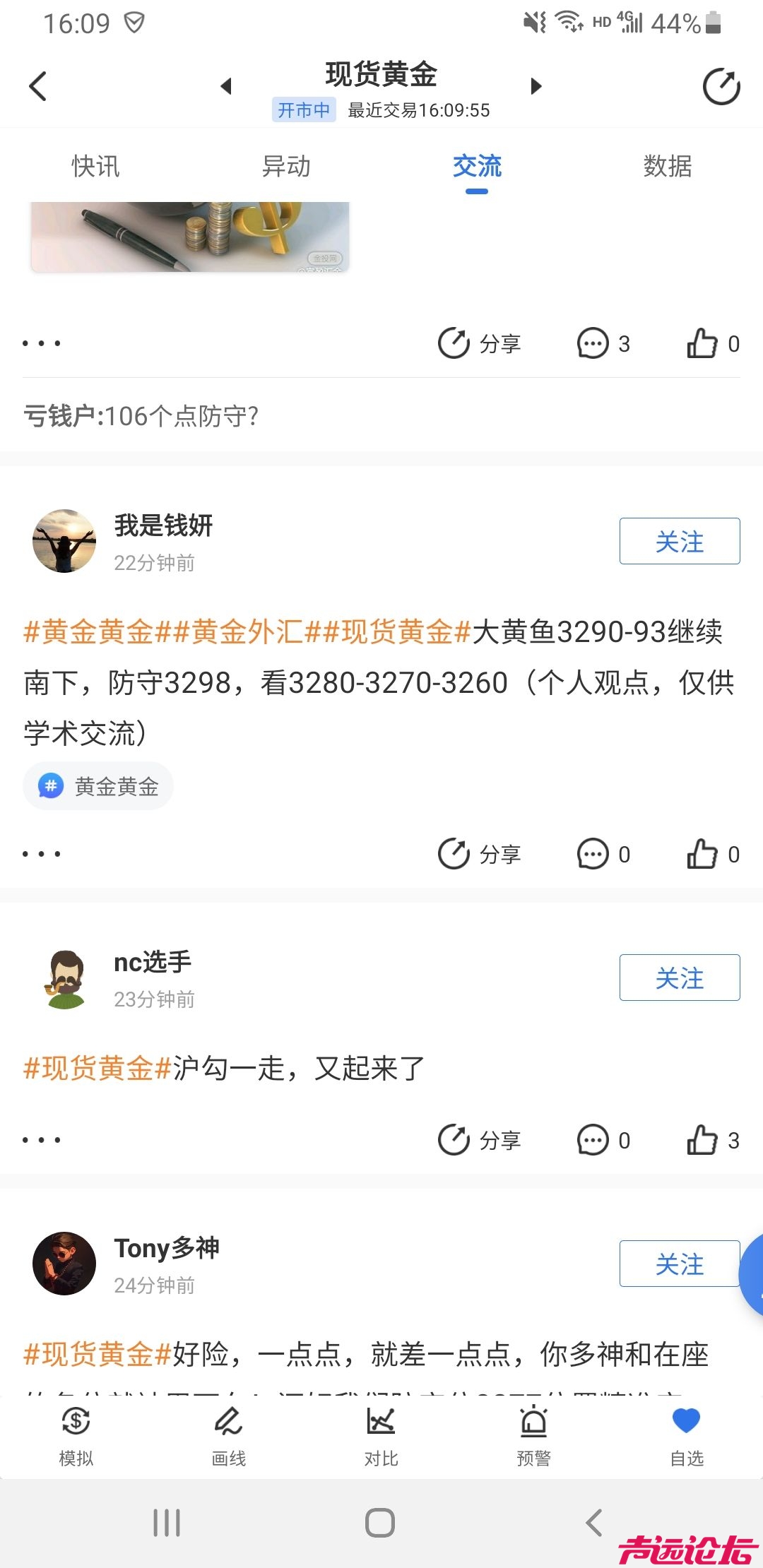The width and height of the screenshot is (763, 1568).
Task: Switch to the 快讯 tab
Action: tap(95, 167)
